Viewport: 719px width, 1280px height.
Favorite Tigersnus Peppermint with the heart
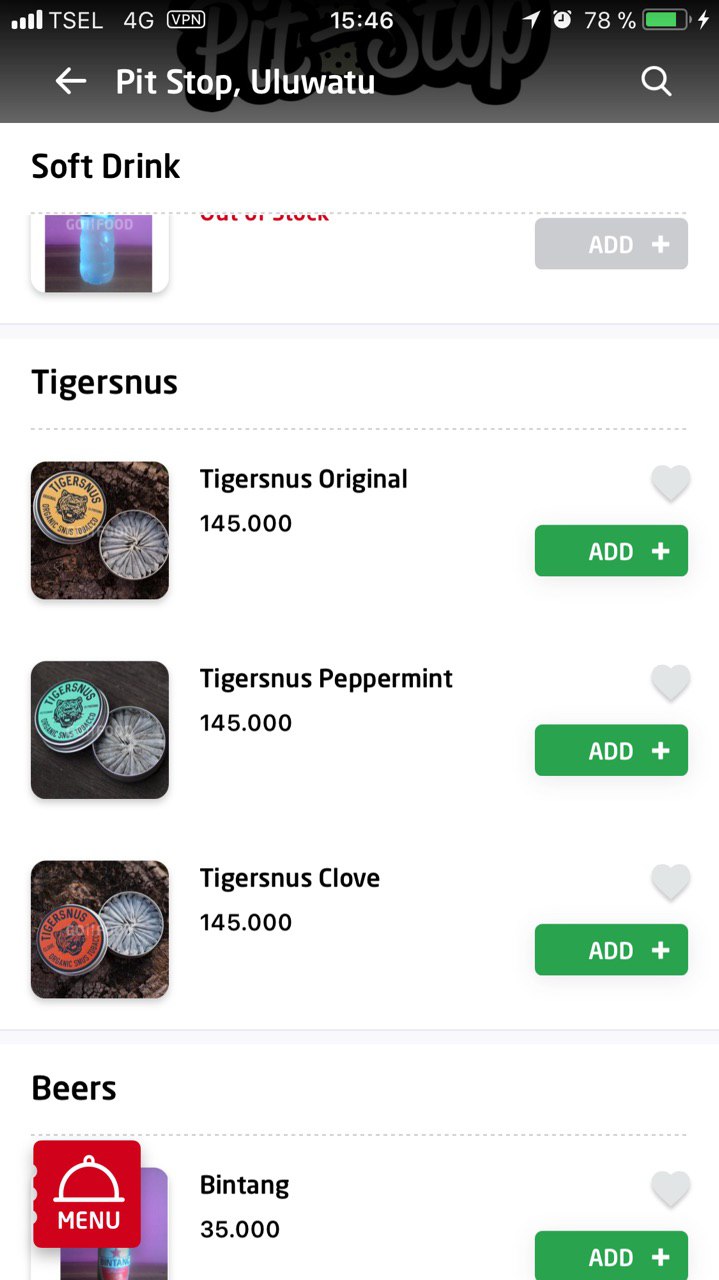point(670,682)
